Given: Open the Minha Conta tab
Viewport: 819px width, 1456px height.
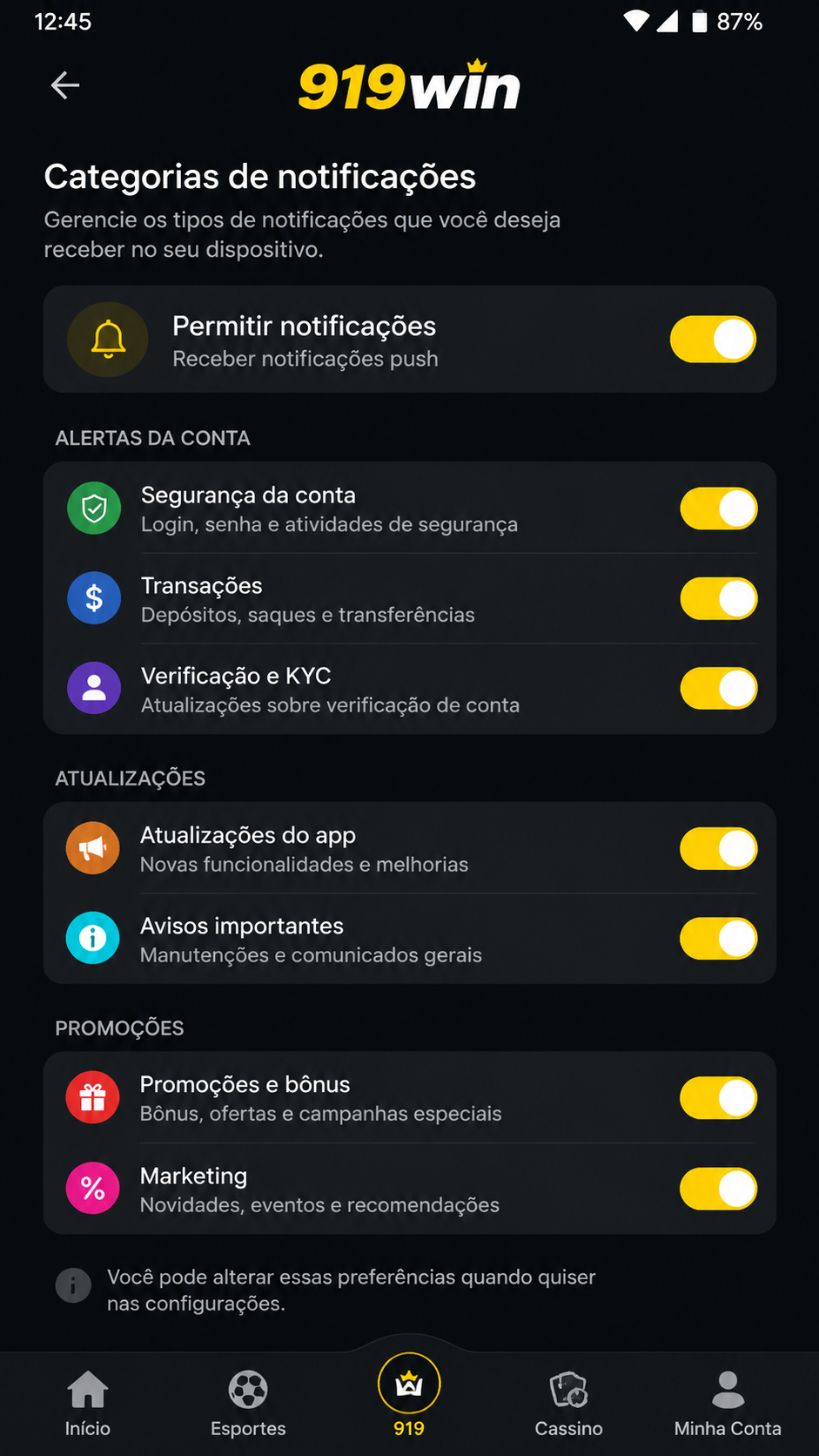Looking at the screenshot, I should click(728, 1404).
